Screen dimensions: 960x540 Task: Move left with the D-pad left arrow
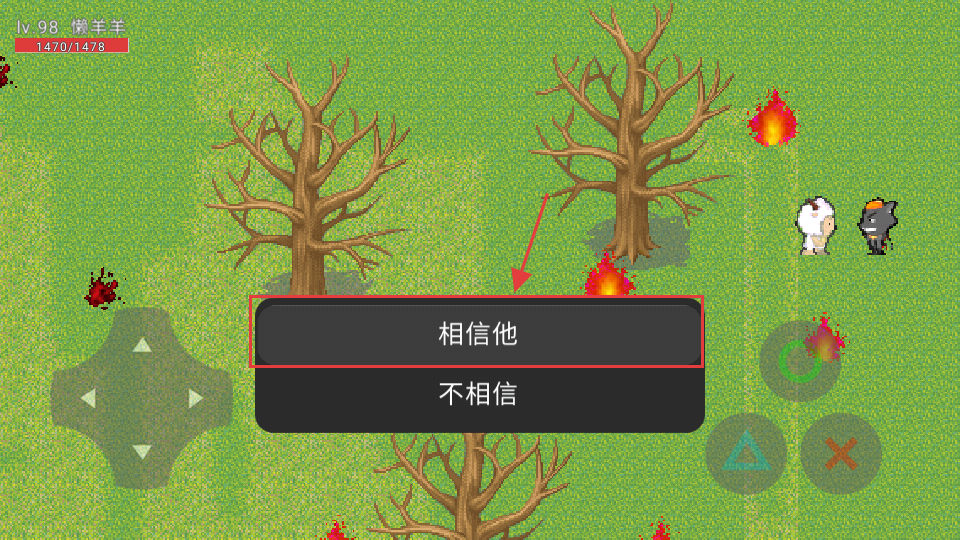coord(88,399)
